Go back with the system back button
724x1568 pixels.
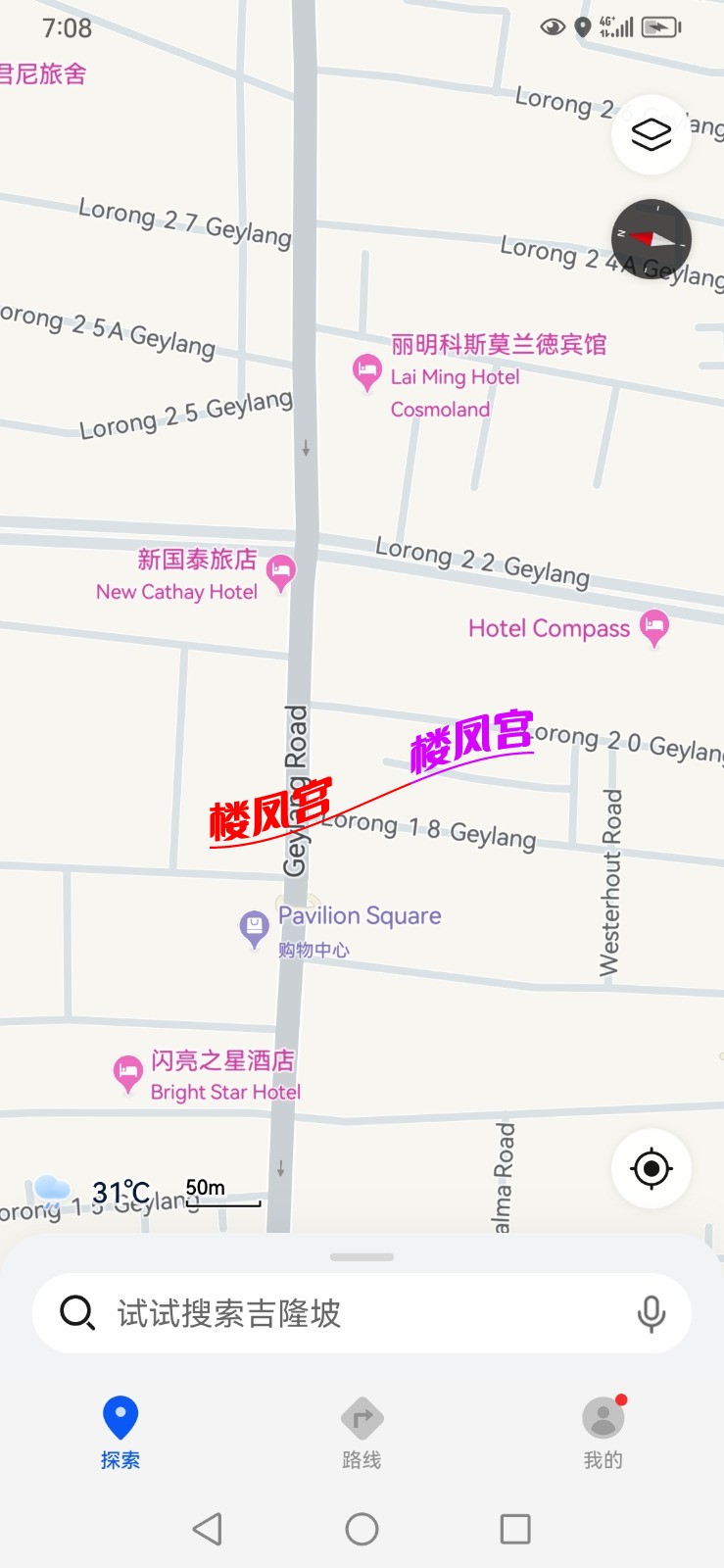[x=207, y=1529]
